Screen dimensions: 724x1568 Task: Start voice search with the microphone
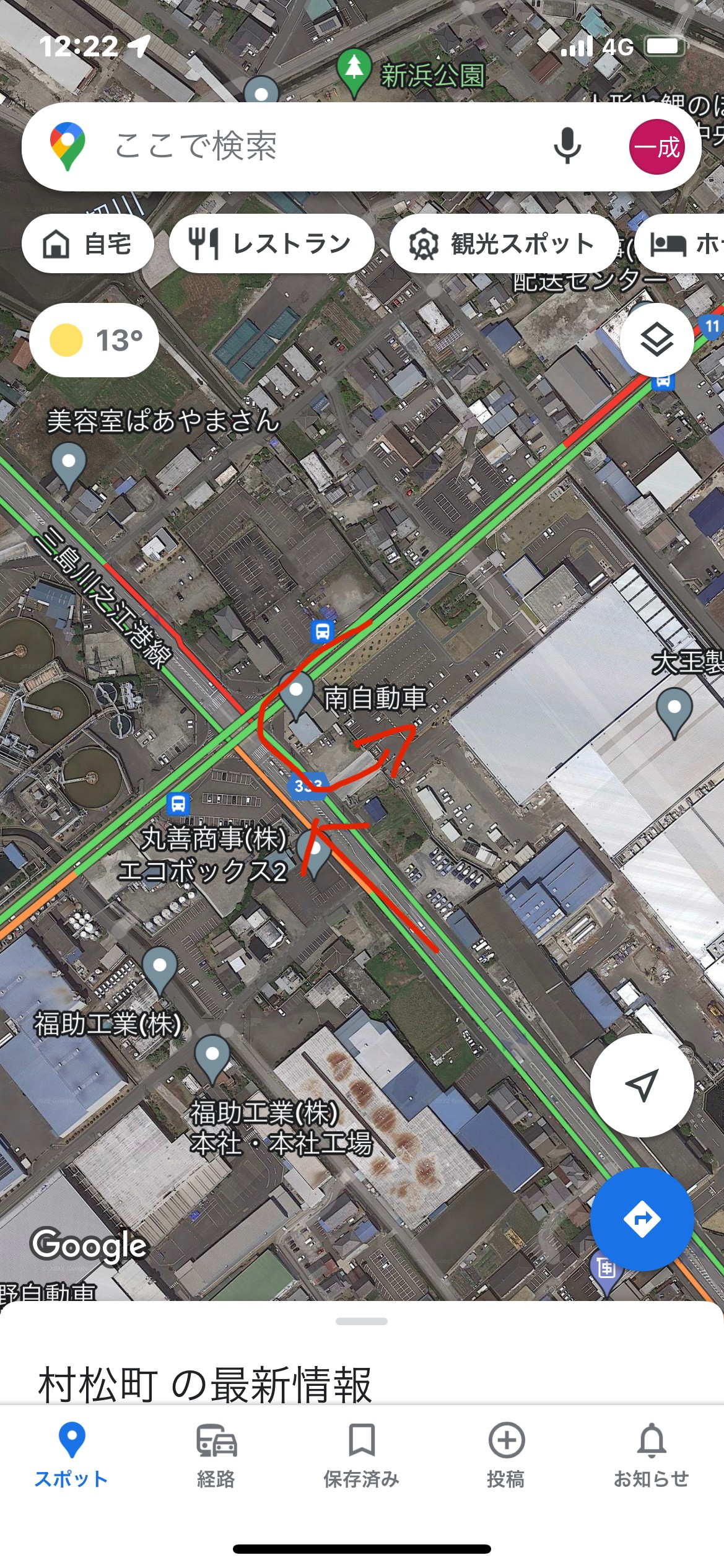click(567, 147)
